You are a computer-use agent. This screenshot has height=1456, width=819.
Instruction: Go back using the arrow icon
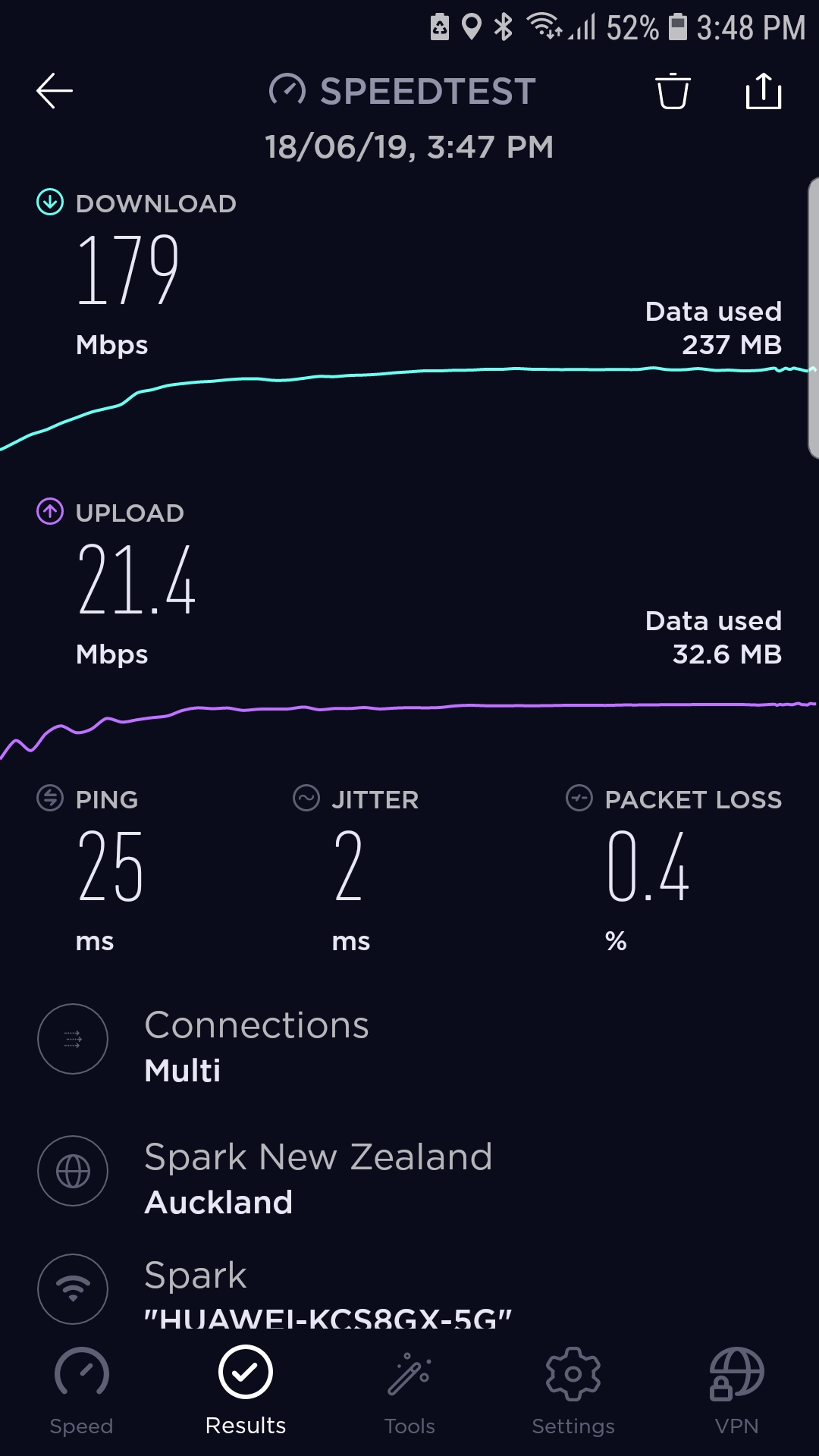55,91
